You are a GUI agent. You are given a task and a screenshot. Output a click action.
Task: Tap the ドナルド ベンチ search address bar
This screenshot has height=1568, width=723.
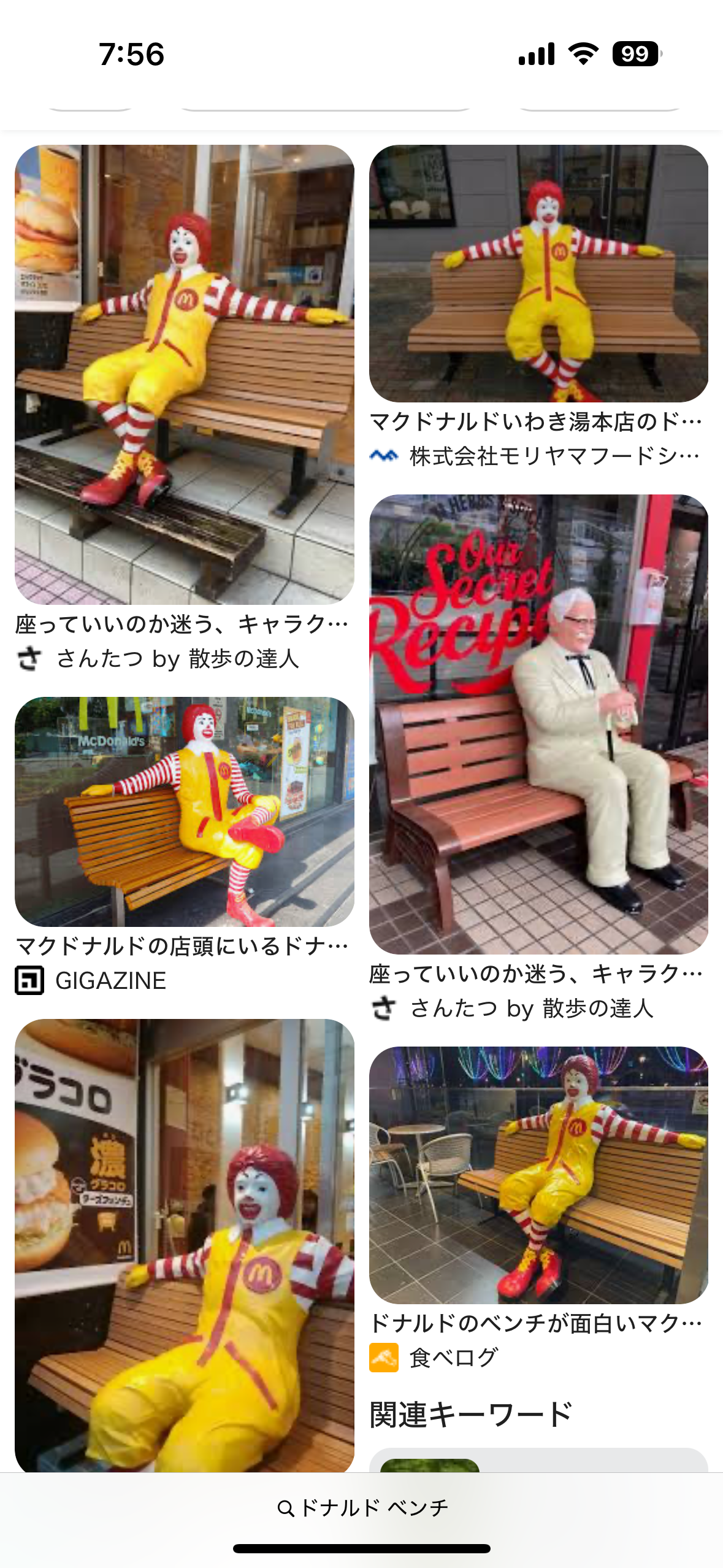(x=362, y=1507)
